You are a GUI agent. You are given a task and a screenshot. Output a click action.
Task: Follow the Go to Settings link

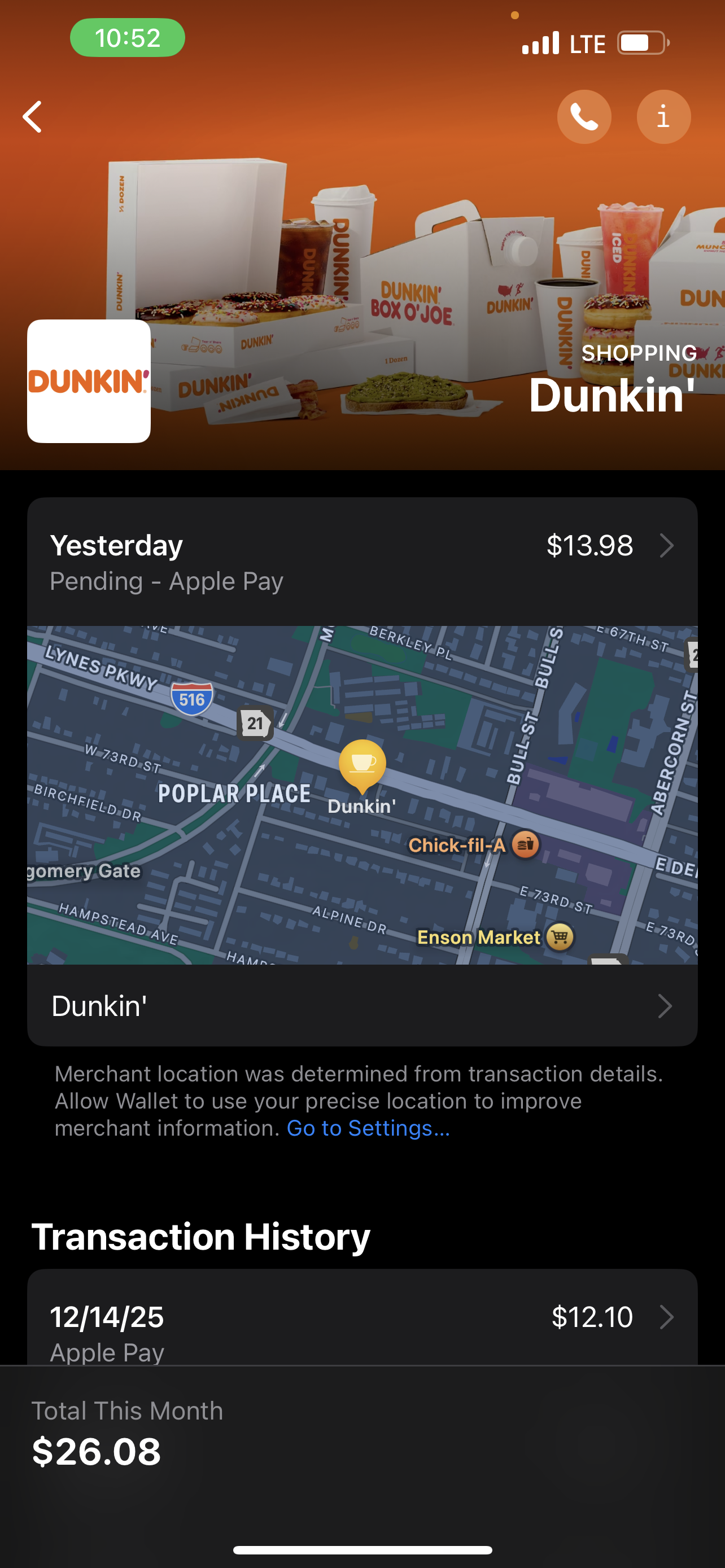(368, 1128)
